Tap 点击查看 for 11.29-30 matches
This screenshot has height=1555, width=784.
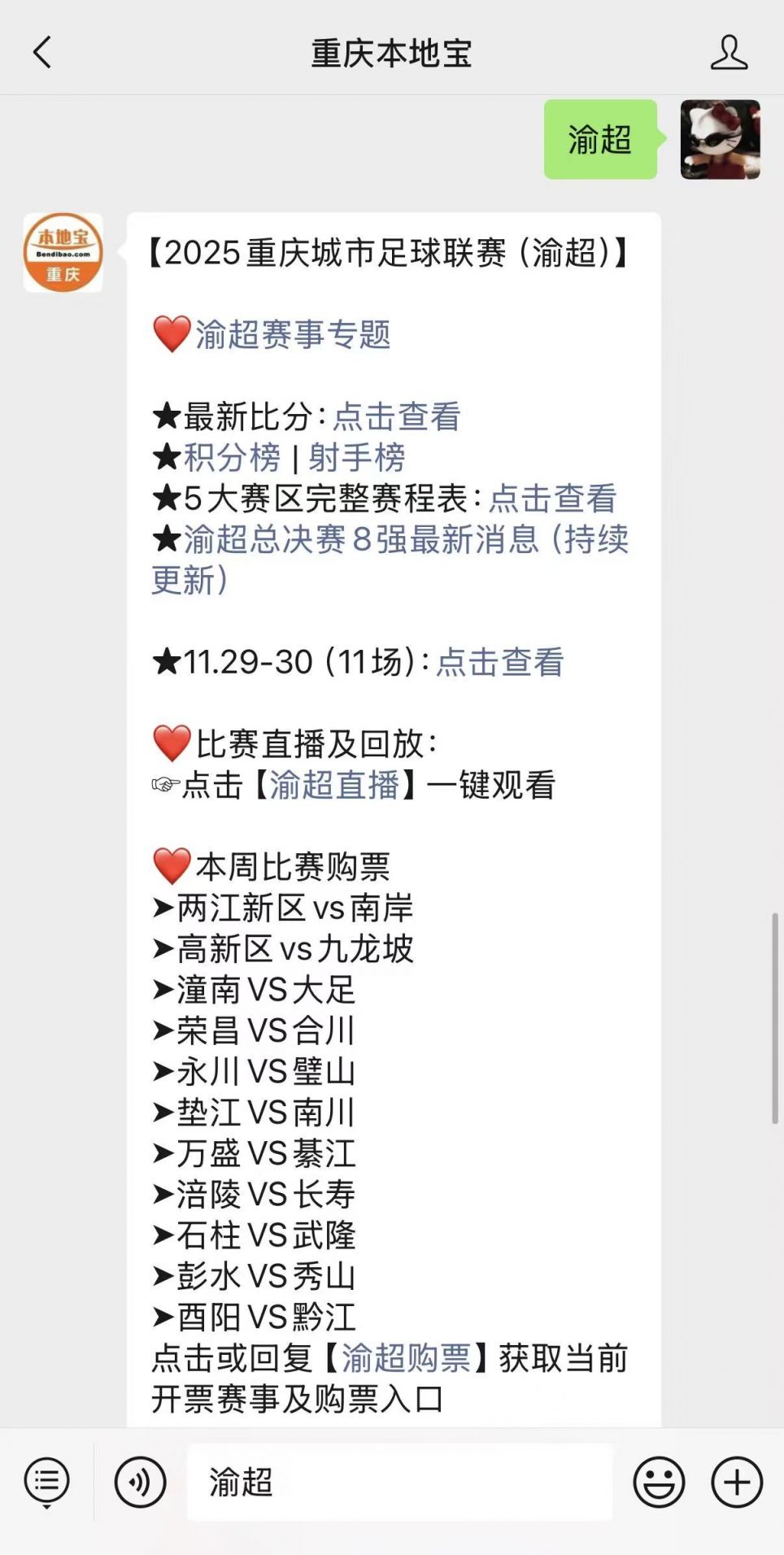500,662
